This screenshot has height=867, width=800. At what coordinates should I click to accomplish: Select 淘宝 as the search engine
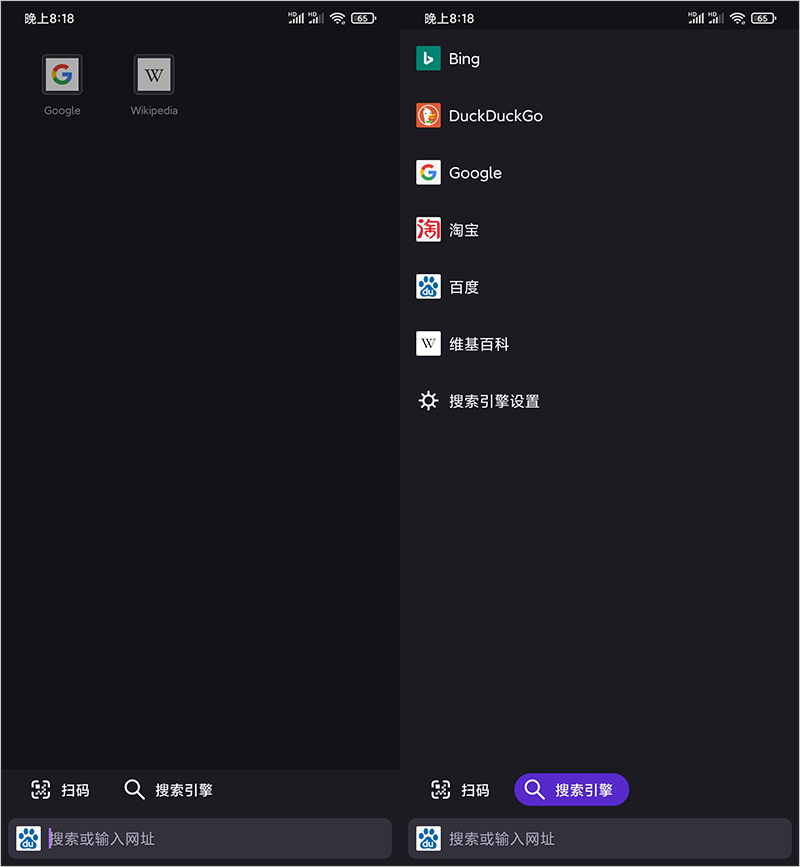click(x=463, y=230)
